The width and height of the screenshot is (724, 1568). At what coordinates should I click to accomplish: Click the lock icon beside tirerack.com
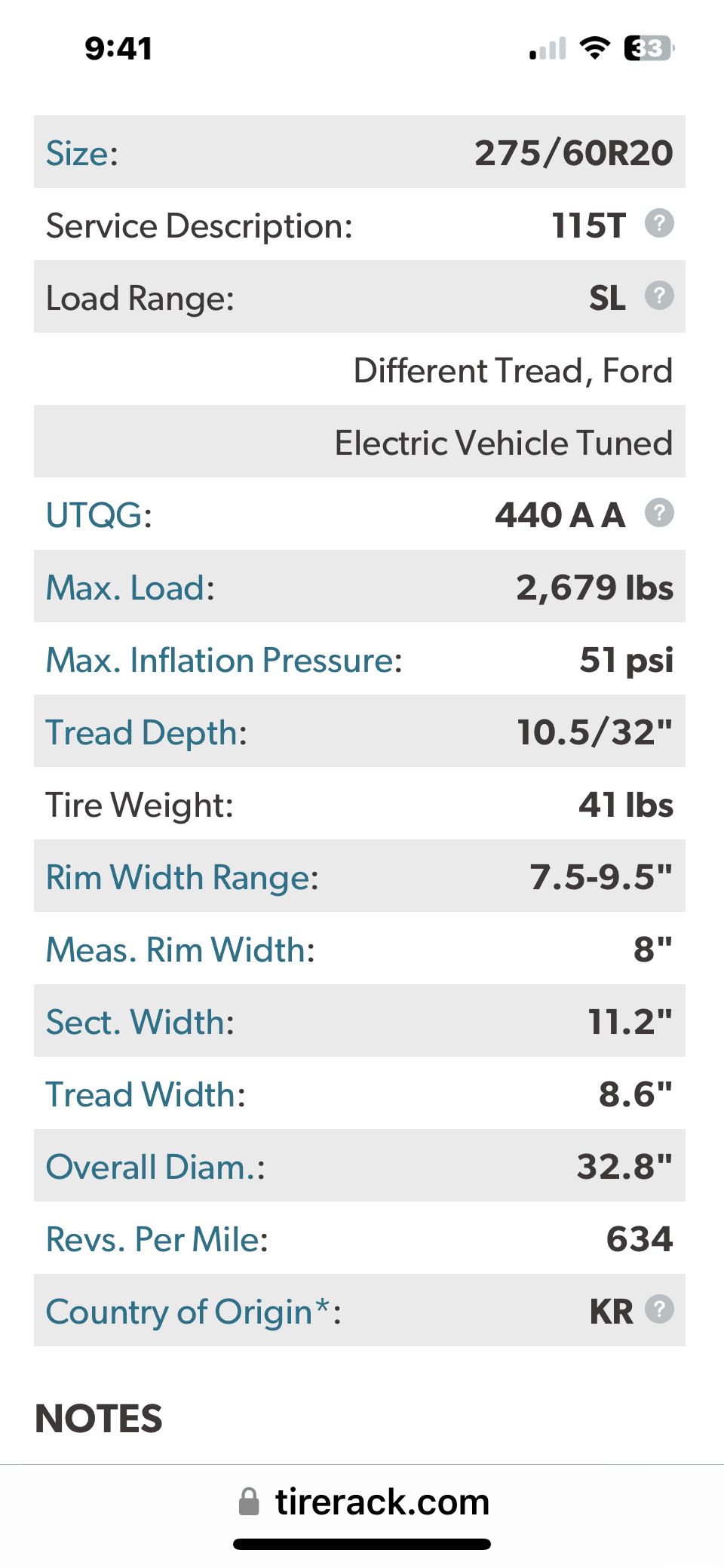[x=250, y=1501]
